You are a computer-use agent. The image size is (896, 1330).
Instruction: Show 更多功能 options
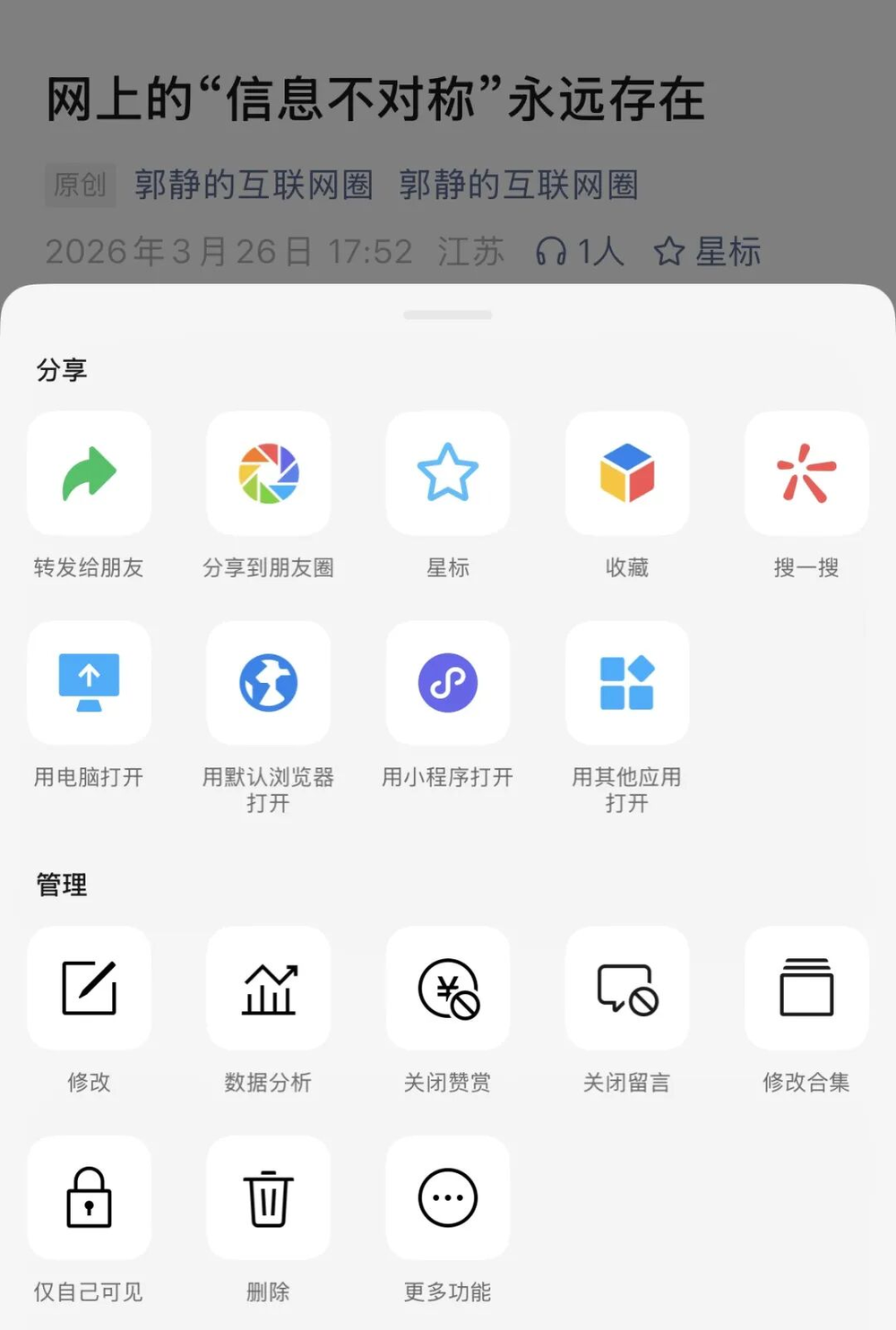click(447, 1197)
